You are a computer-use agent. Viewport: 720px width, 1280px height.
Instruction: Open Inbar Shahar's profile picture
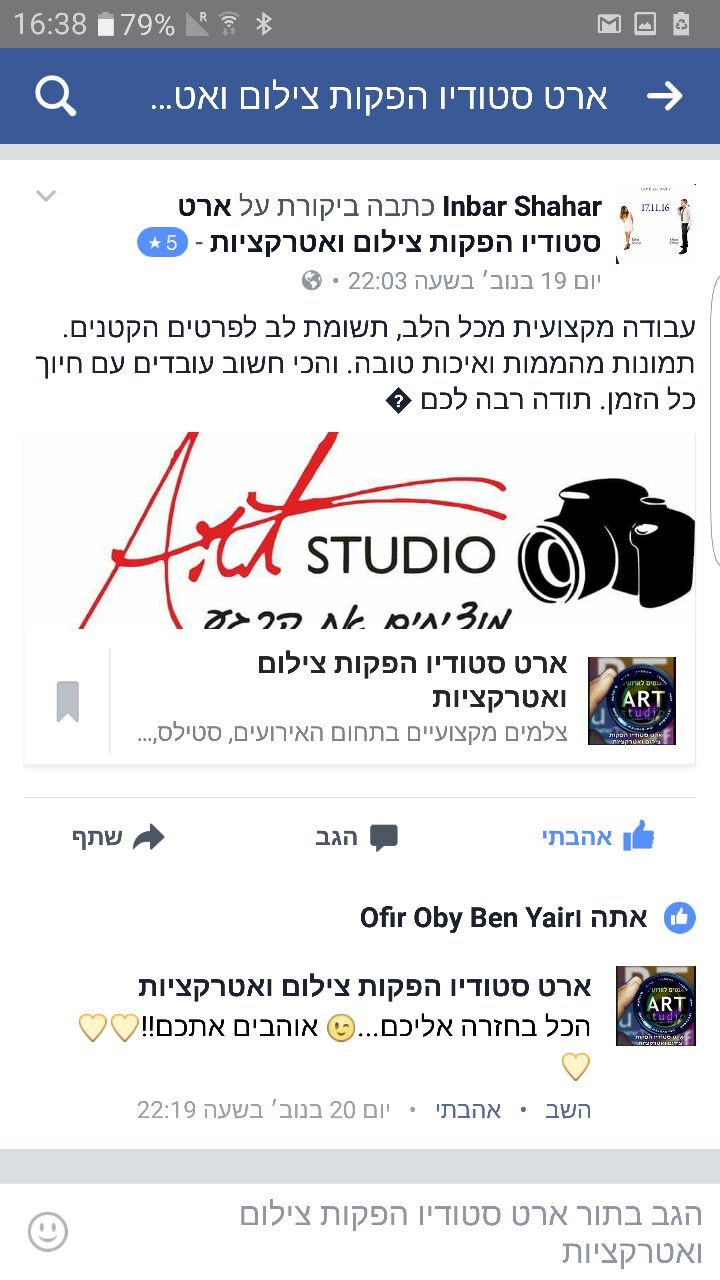(x=656, y=224)
